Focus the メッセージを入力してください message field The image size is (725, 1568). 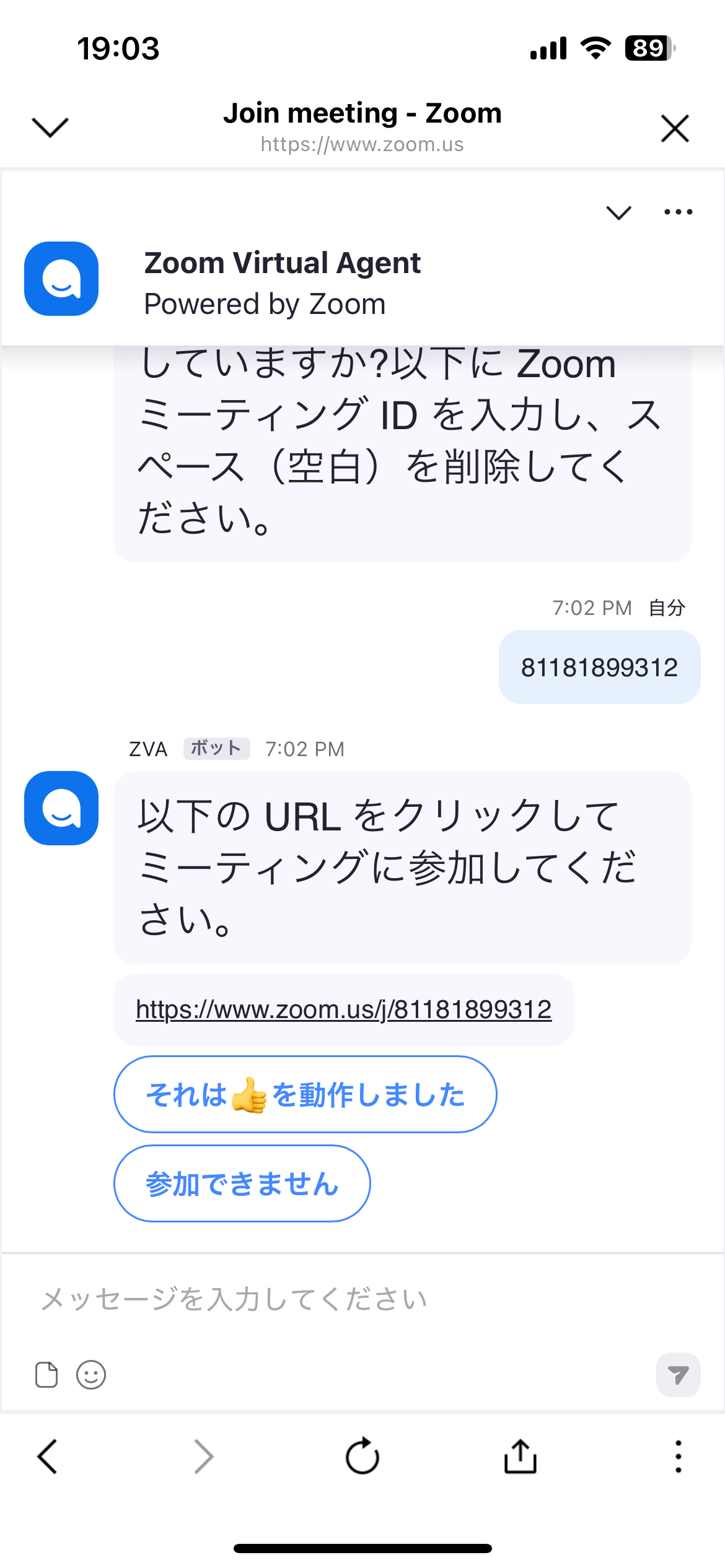(362, 1298)
